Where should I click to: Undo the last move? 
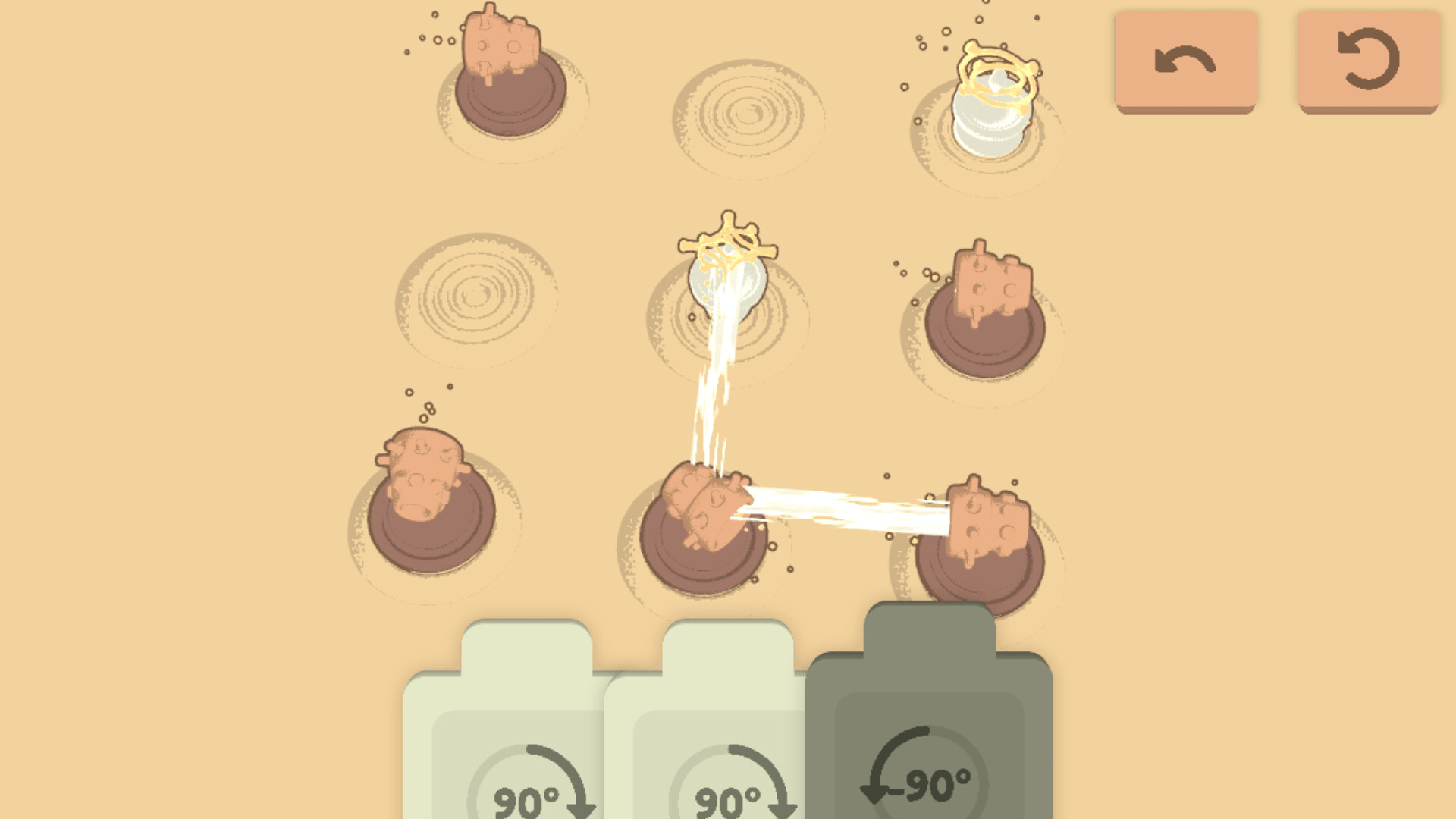coord(1185,61)
